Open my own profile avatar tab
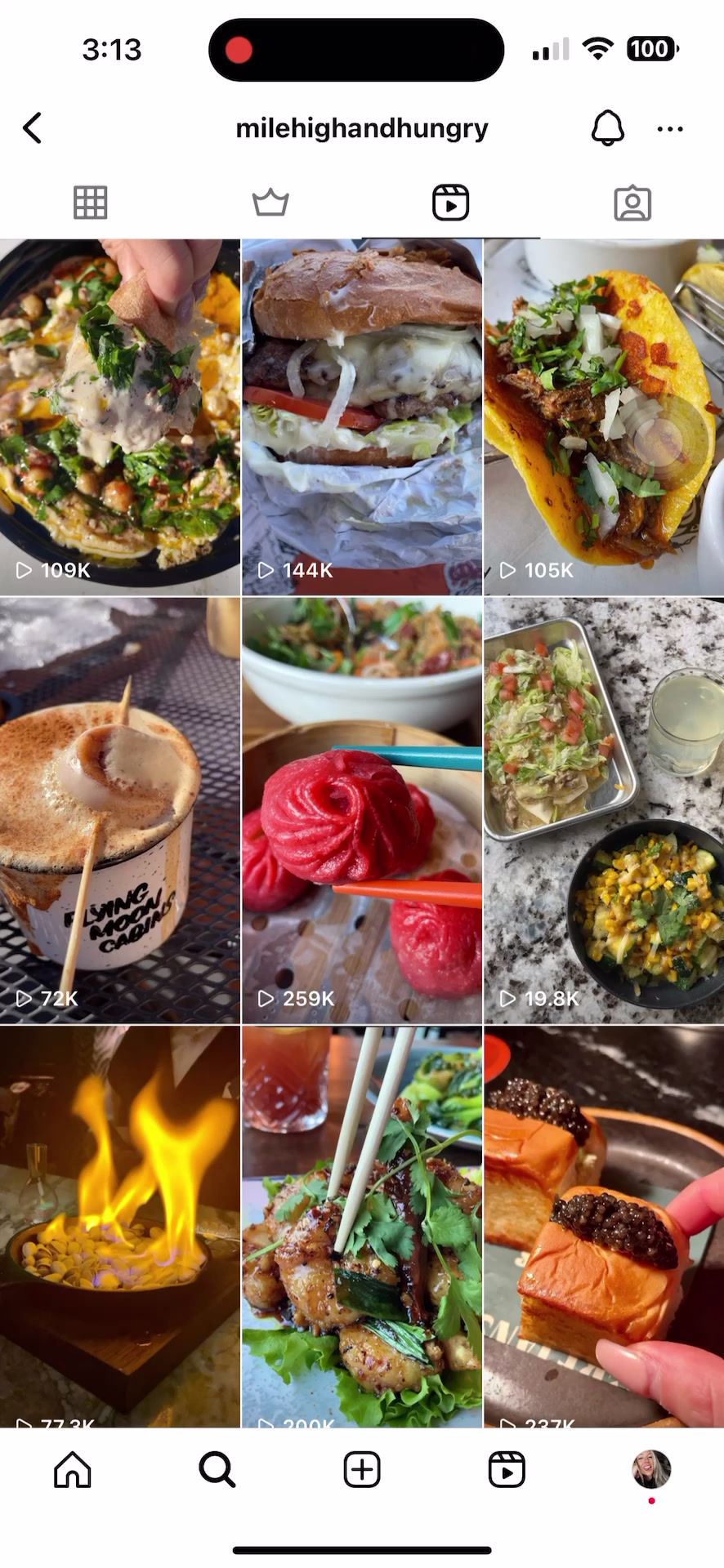 (651, 1470)
